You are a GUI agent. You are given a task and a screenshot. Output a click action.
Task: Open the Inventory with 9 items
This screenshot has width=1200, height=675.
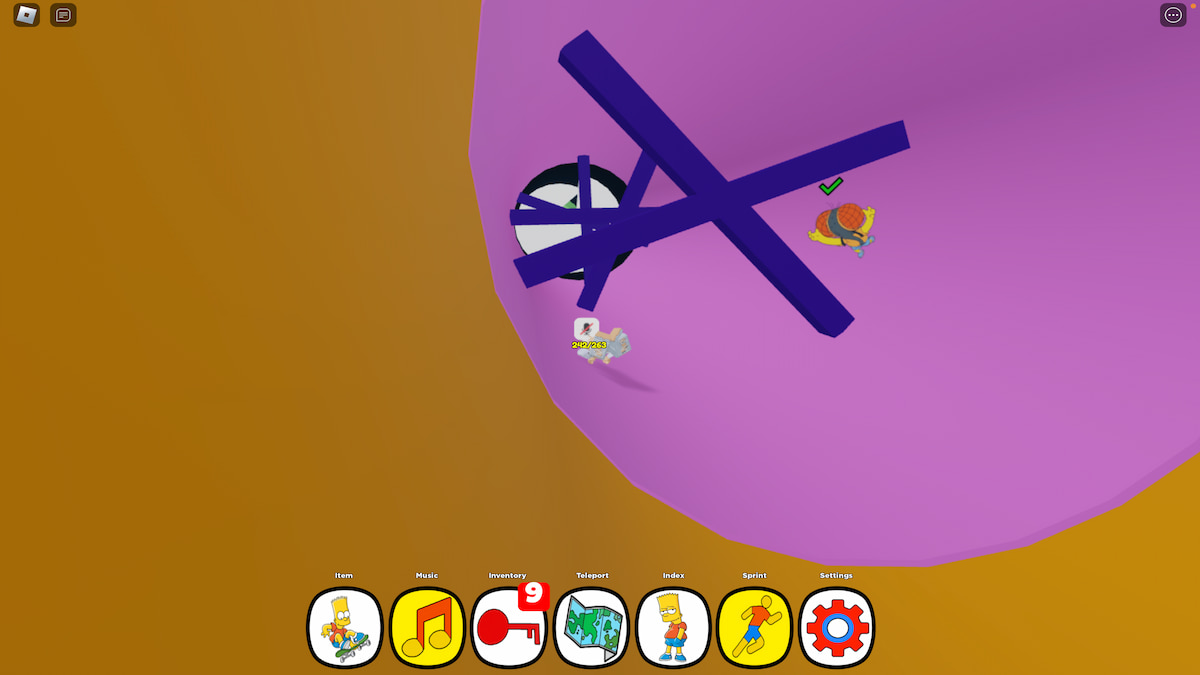(508, 628)
